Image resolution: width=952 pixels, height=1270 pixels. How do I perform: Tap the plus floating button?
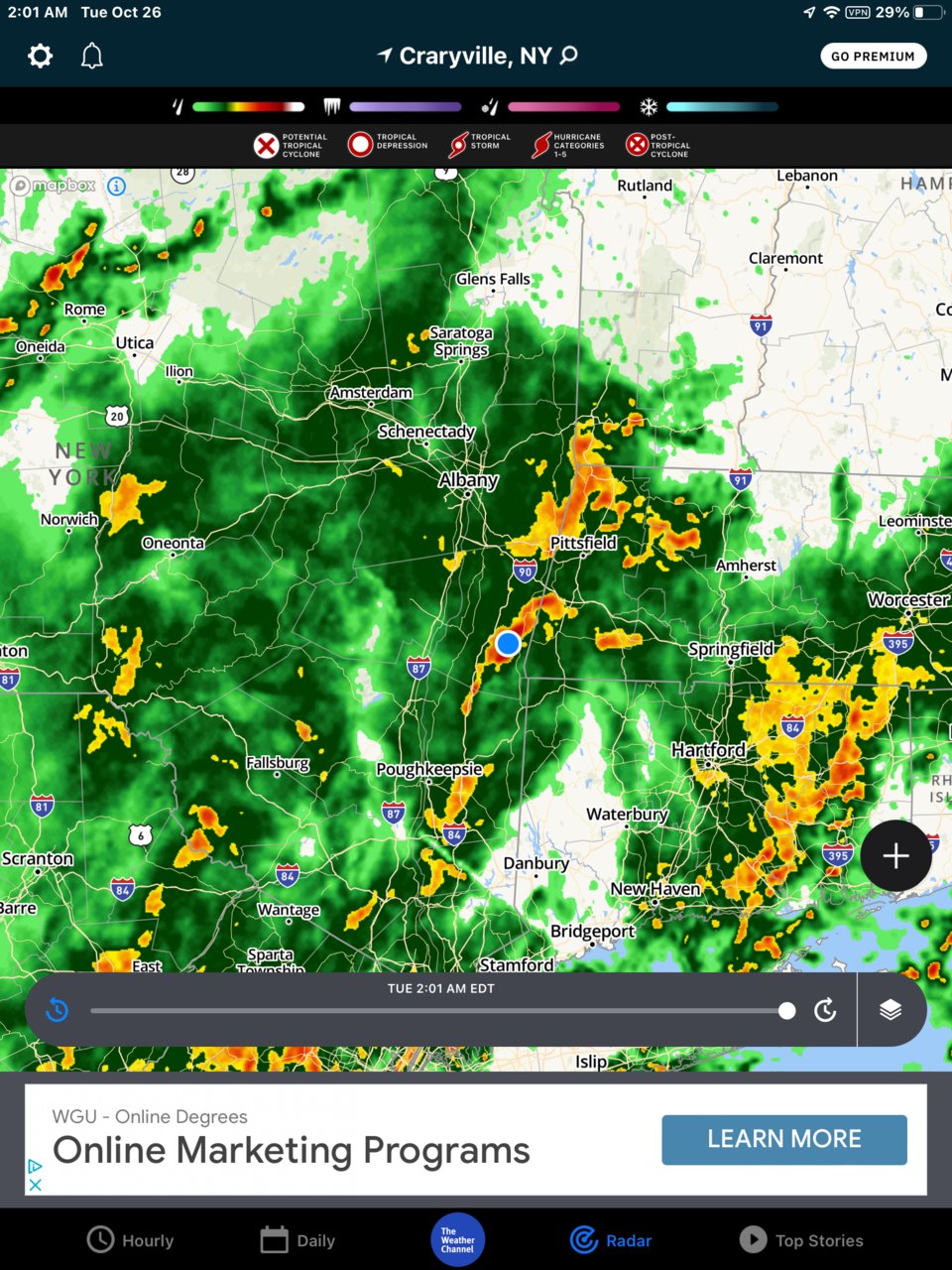pyautogui.click(x=895, y=855)
